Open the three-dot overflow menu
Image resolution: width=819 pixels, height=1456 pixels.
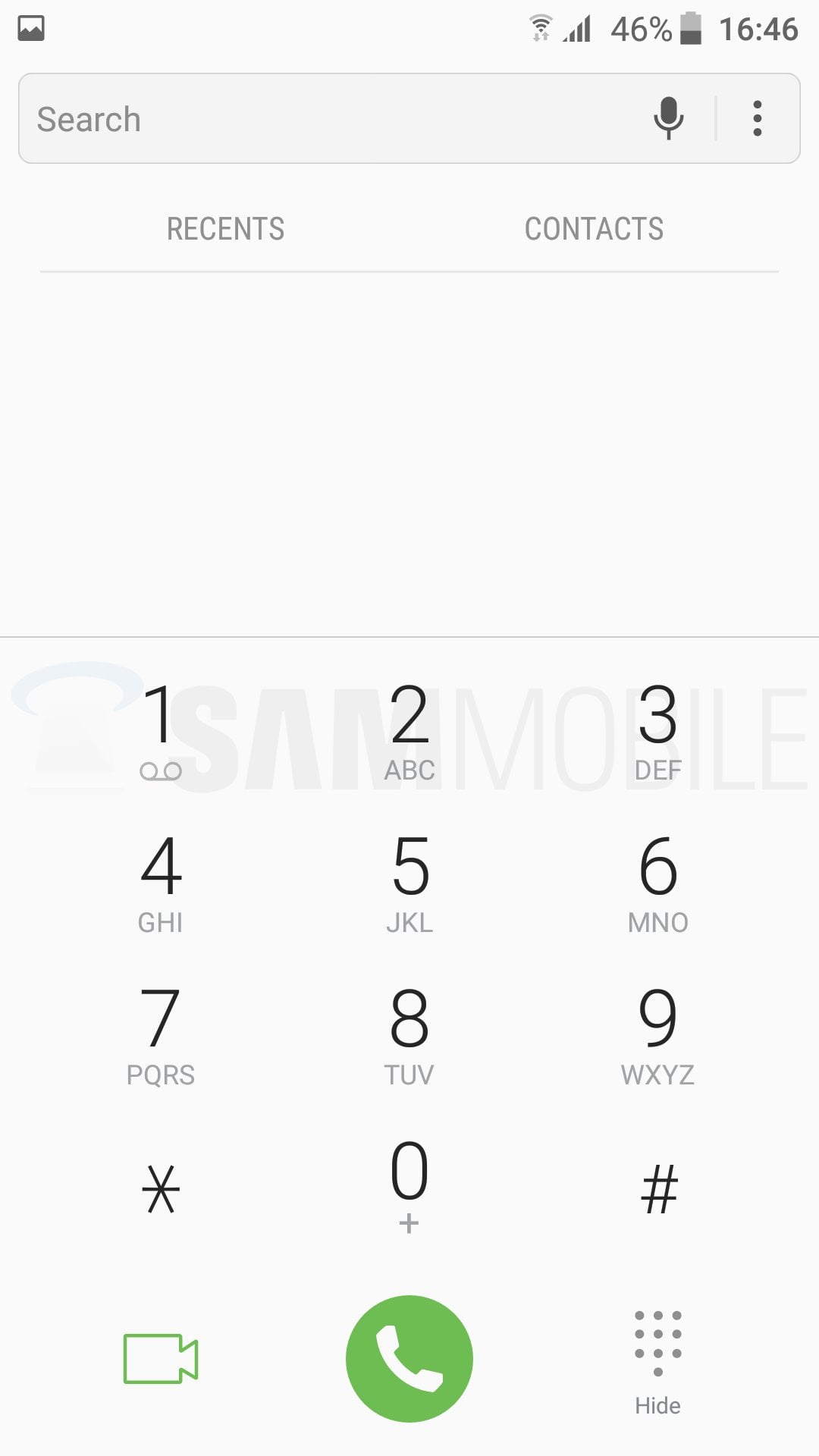click(x=757, y=119)
